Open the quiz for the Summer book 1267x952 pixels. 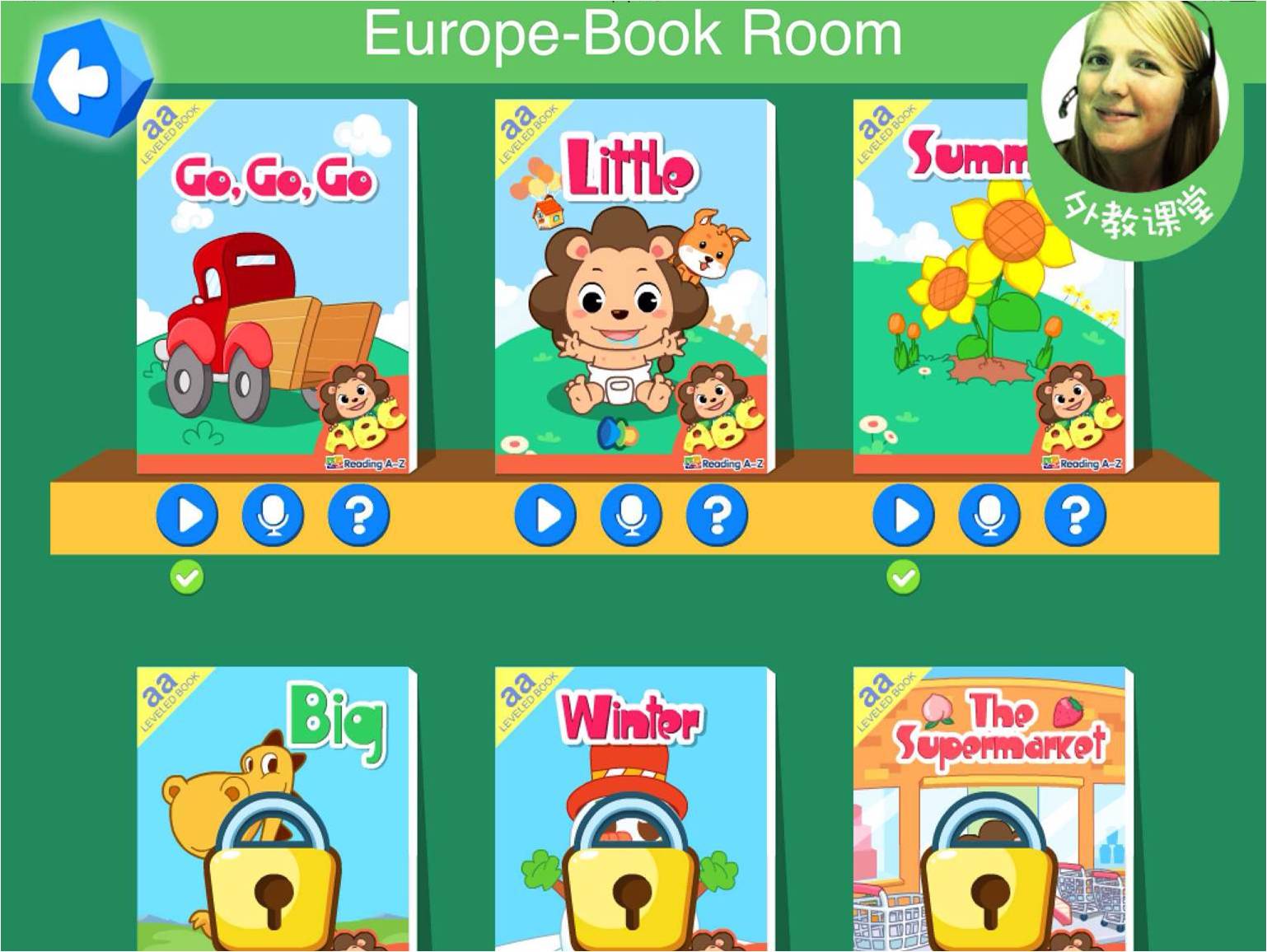point(1075,516)
